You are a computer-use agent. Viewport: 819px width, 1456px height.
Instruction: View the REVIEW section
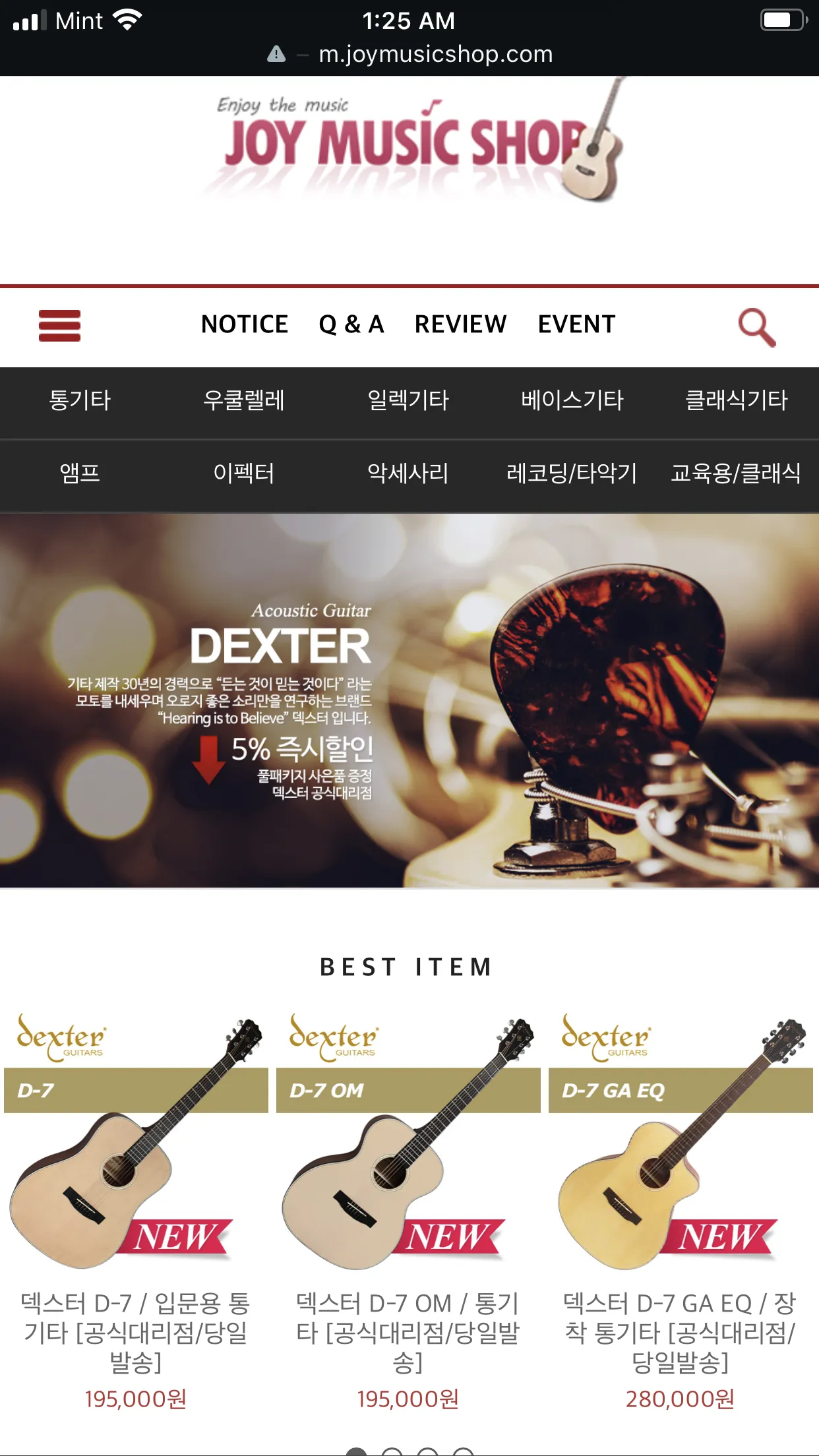click(x=460, y=324)
